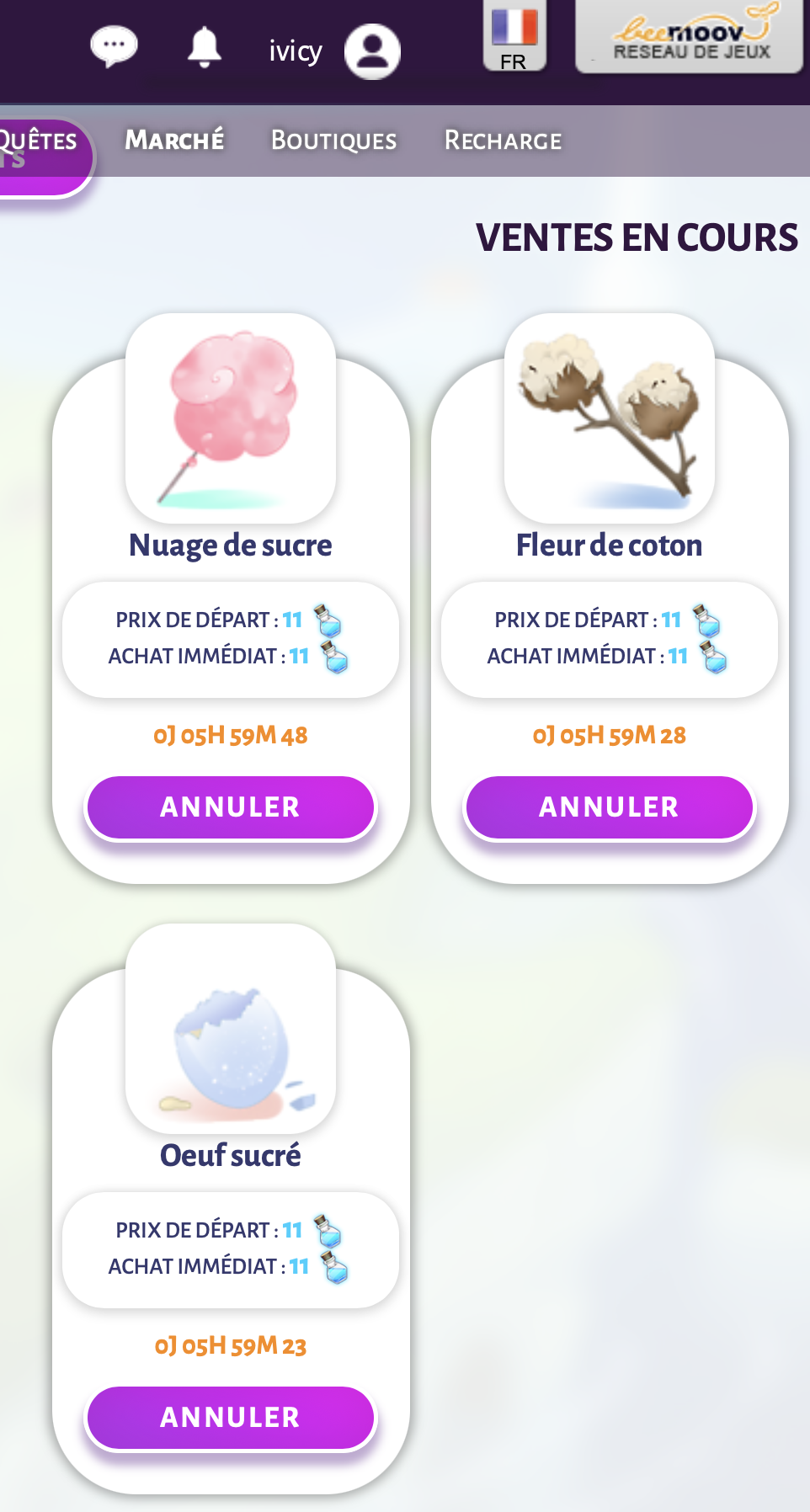Cancel the Fleur de coton sale
This screenshot has width=810, height=1512.
609,807
